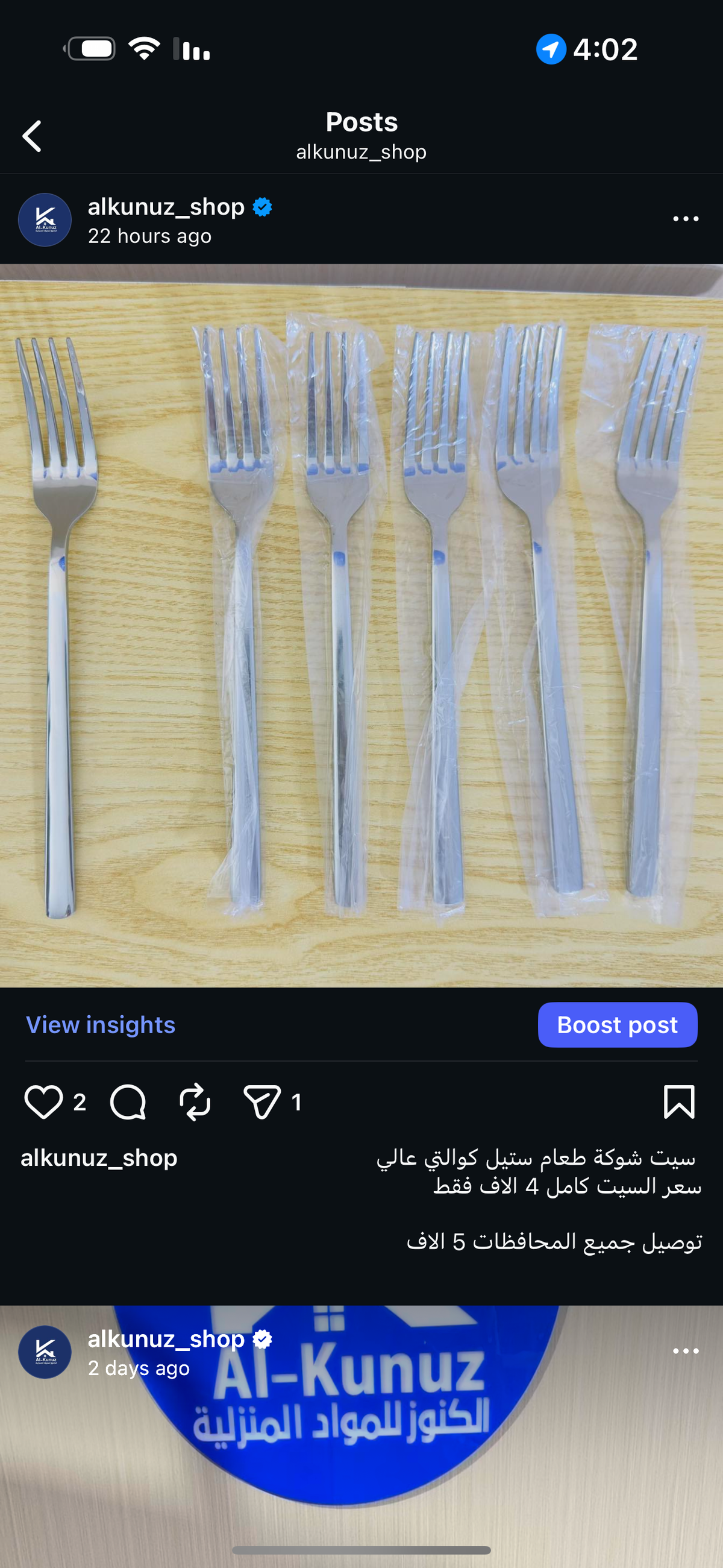Repost the fork set post
The image size is (723, 1568).
click(195, 1103)
